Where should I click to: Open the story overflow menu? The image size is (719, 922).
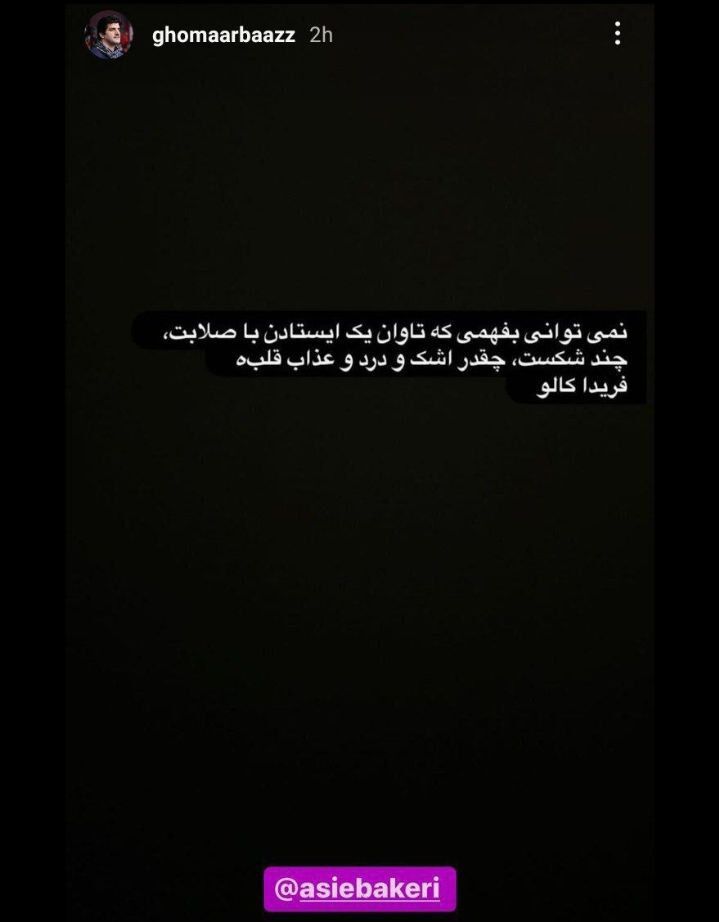tap(617, 34)
